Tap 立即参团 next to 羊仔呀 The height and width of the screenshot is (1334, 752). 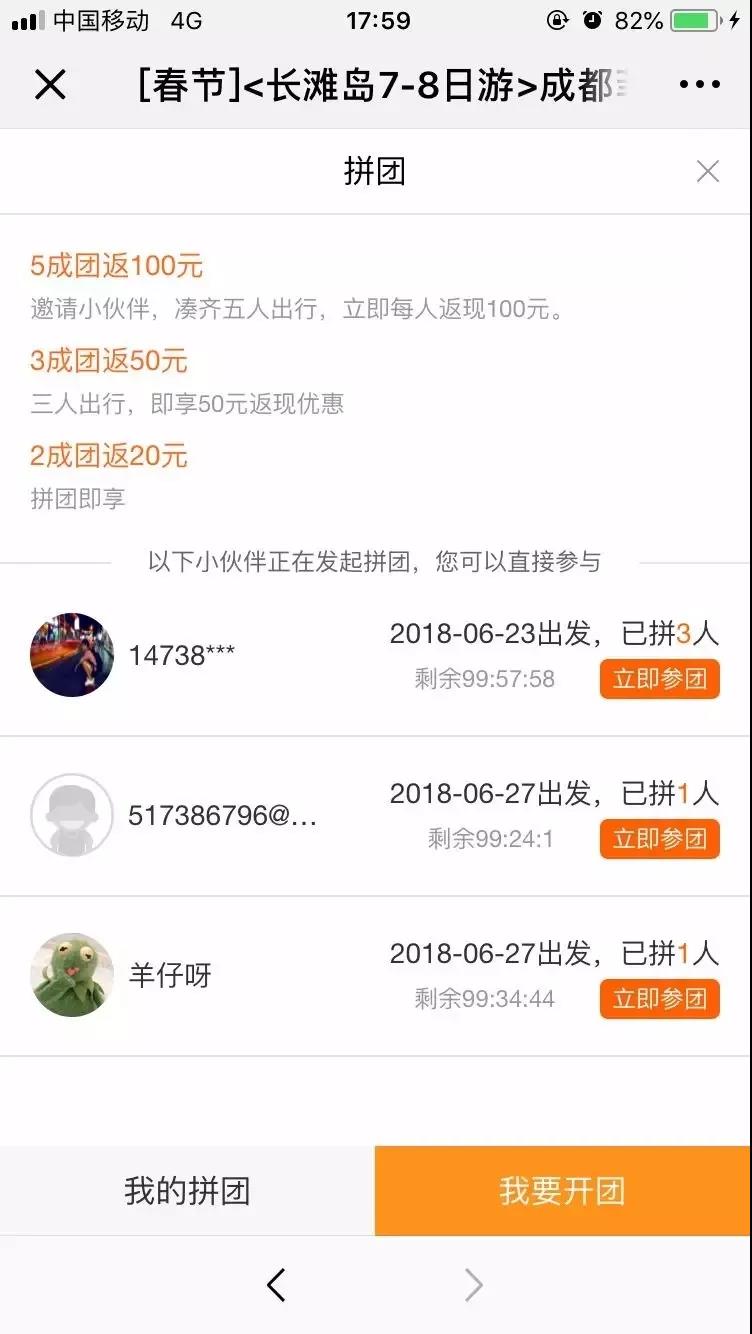click(x=659, y=998)
